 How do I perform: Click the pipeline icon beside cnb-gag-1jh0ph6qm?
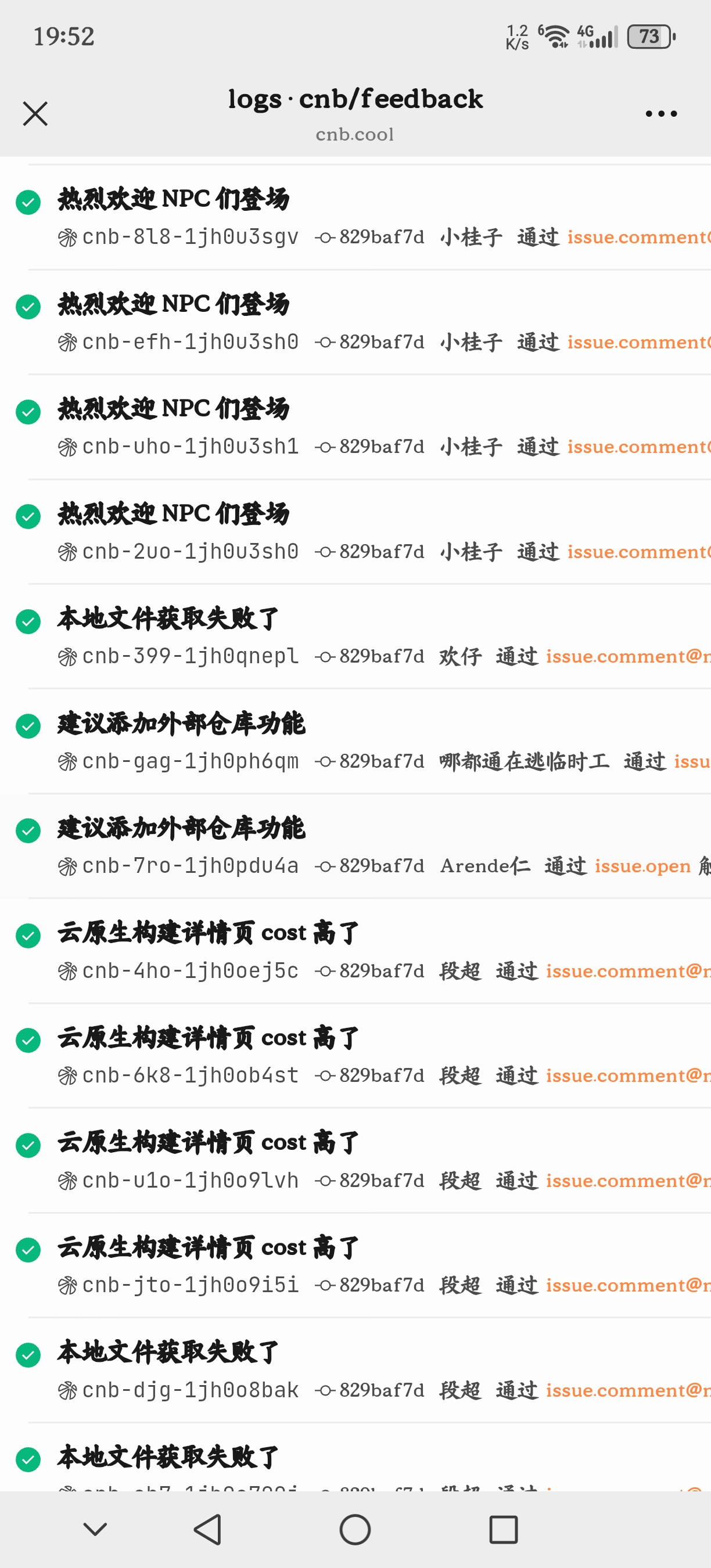[68, 761]
